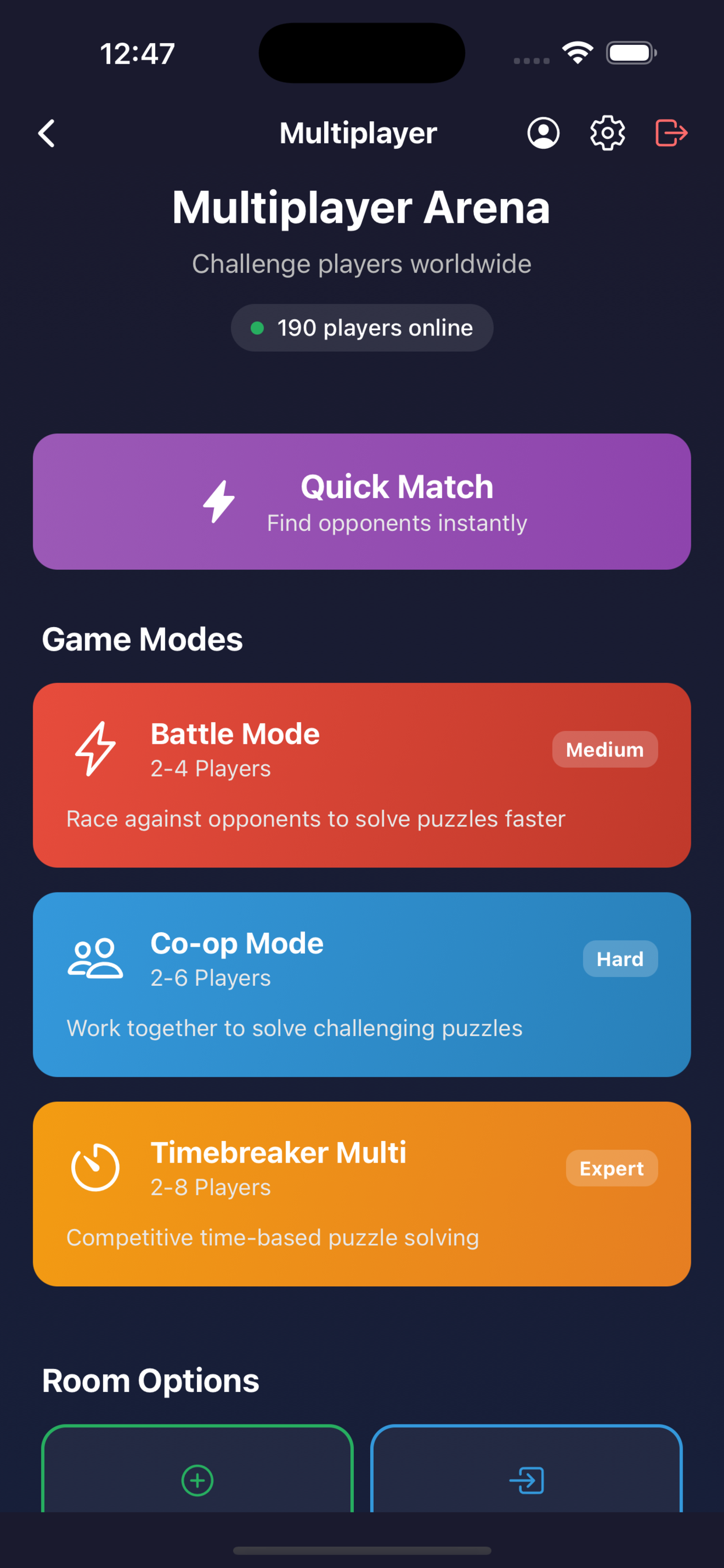Viewport: 724px width, 1568px height.
Task: Tap the Medium difficulty badge
Action: 604,750
